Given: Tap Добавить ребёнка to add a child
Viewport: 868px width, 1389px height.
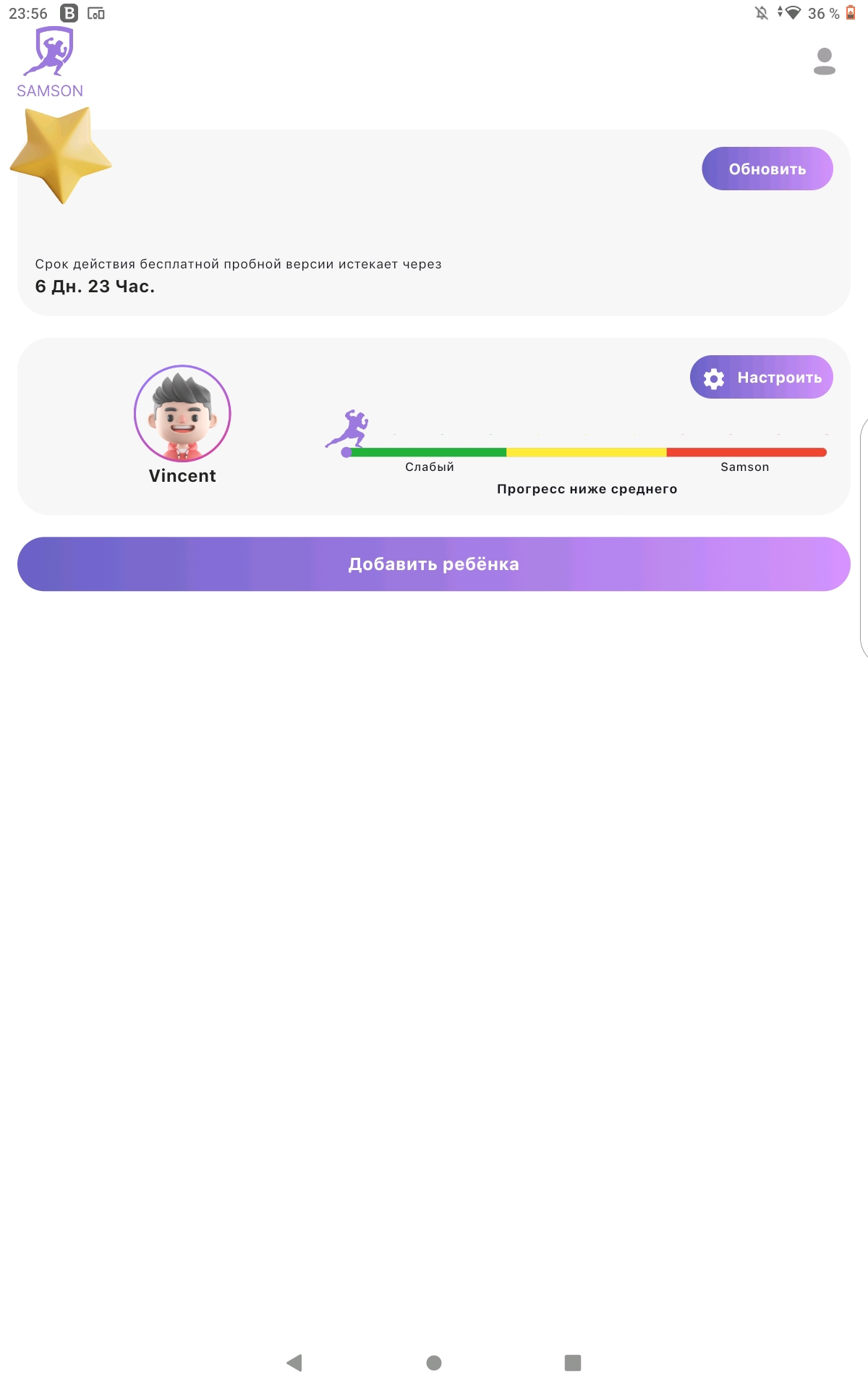Looking at the screenshot, I should [x=434, y=564].
